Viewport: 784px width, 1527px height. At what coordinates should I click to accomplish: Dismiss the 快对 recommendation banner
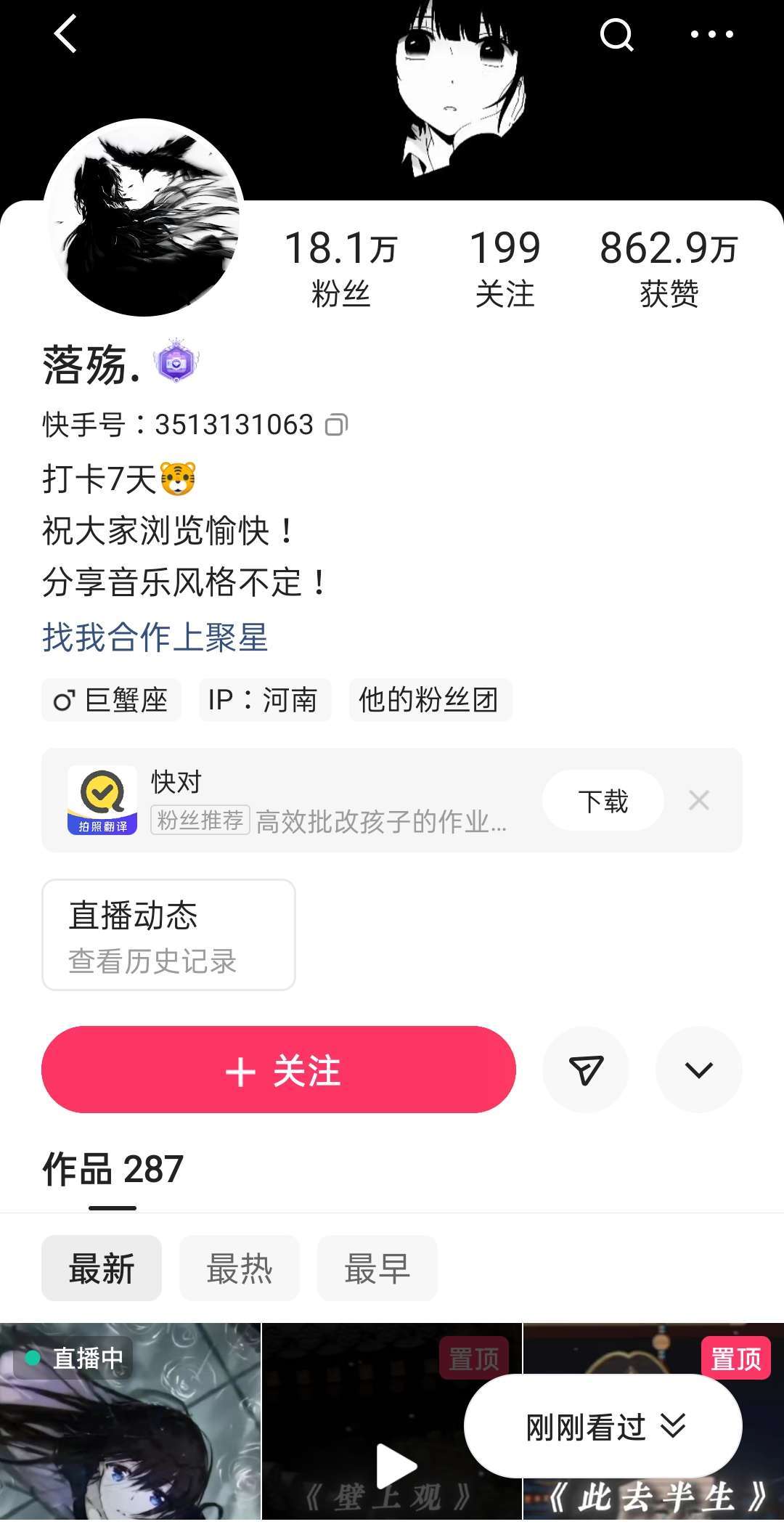pos(699,800)
